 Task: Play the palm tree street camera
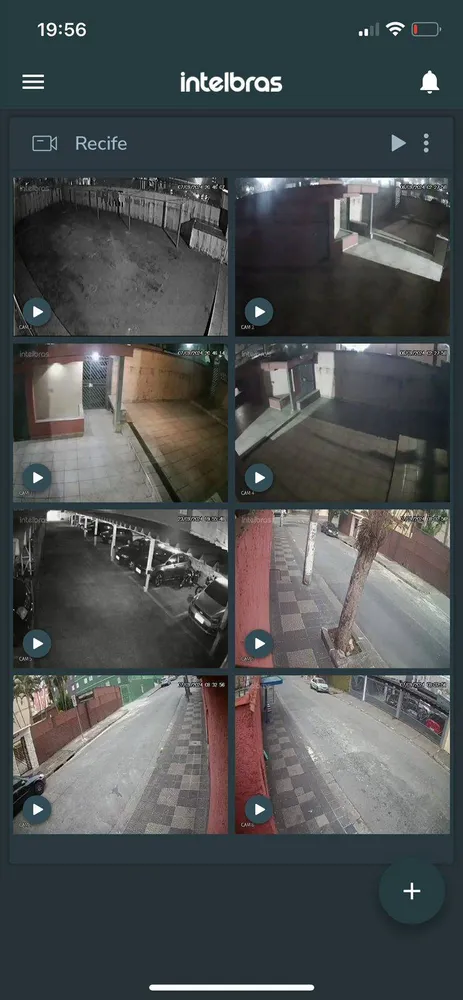[259, 643]
